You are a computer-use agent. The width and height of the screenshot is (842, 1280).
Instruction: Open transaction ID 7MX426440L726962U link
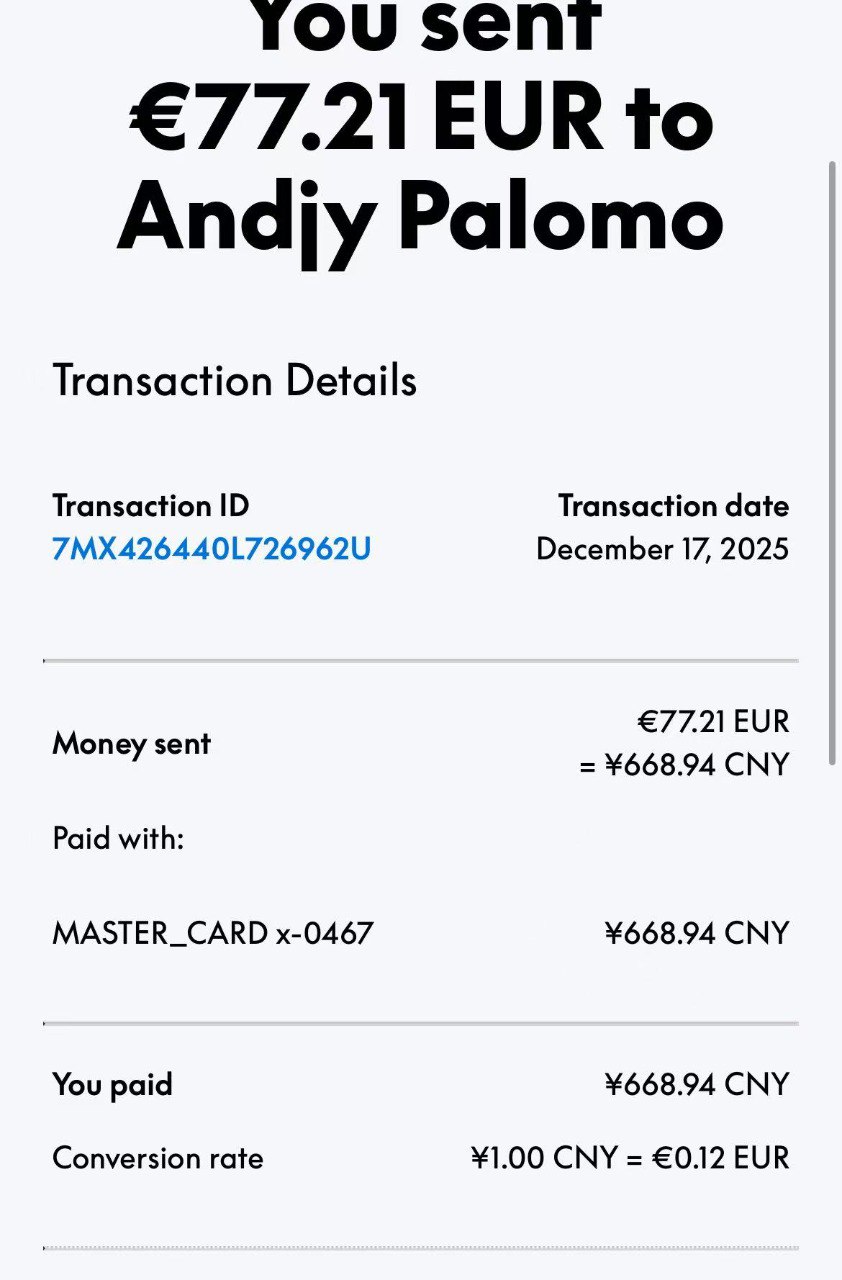click(x=211, y=549)
